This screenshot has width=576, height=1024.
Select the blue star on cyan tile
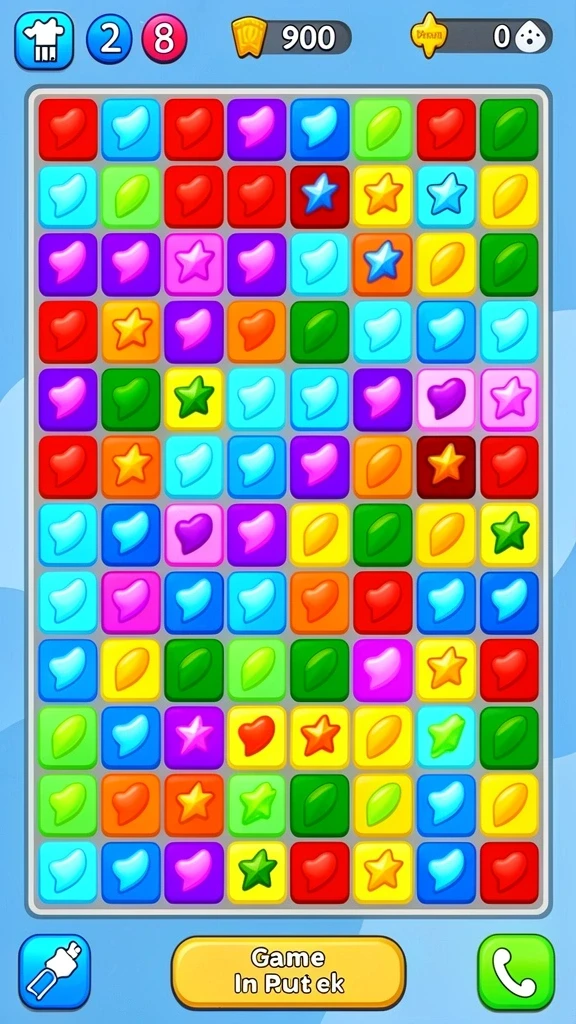pyautogui.click(x=446, y=196)
